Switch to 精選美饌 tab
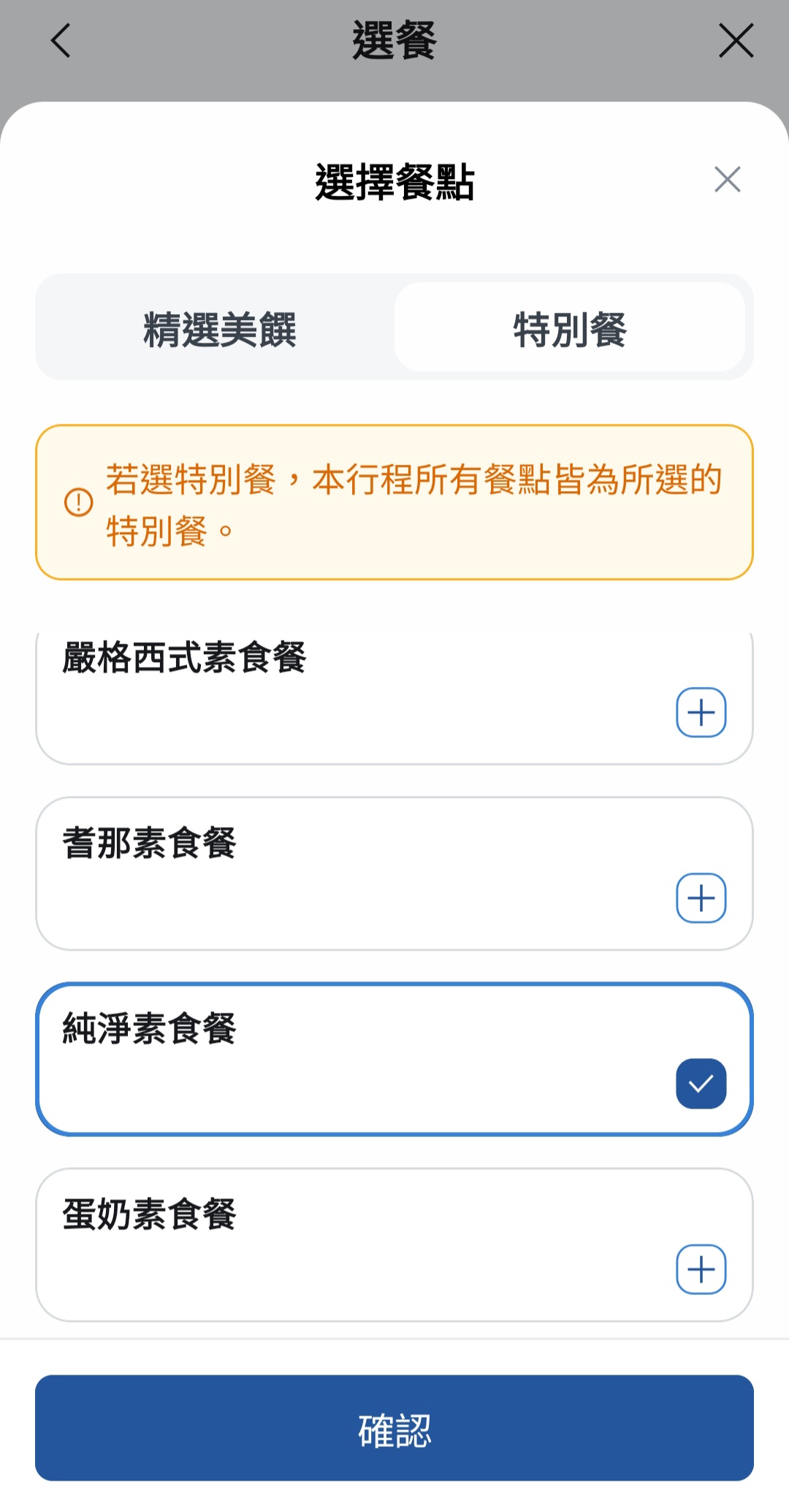 (x=219, y=329)
